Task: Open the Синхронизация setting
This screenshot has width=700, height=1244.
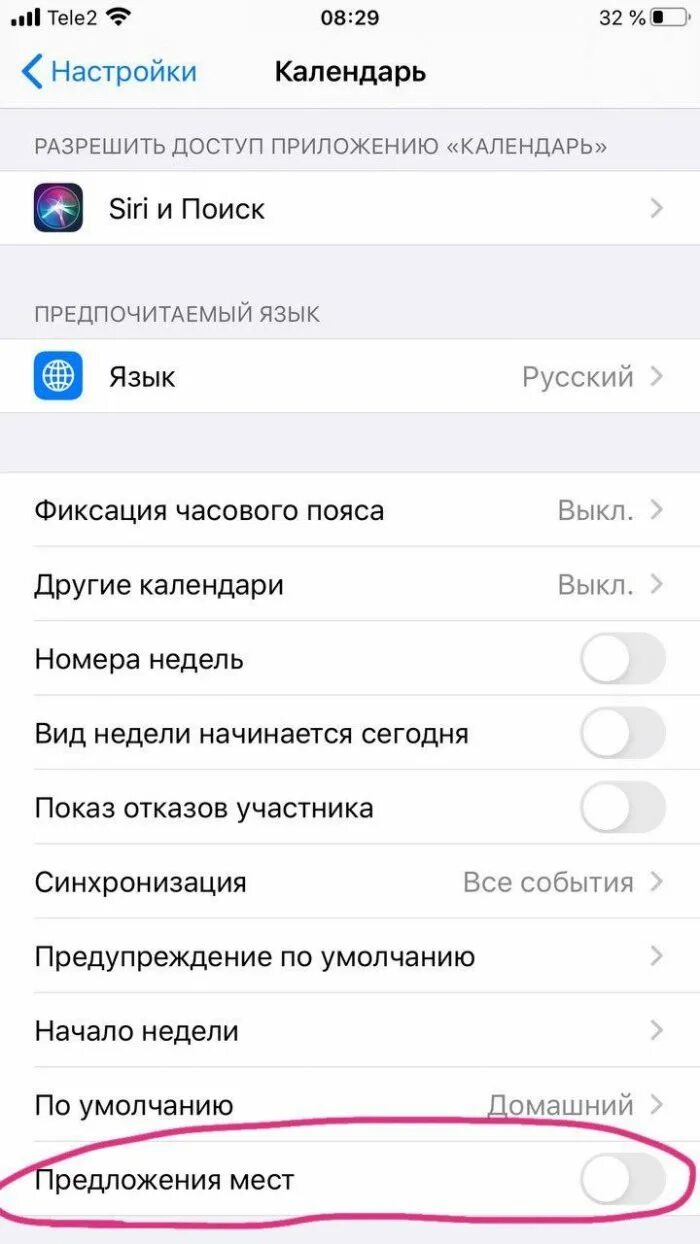Action: click(350, 882)
